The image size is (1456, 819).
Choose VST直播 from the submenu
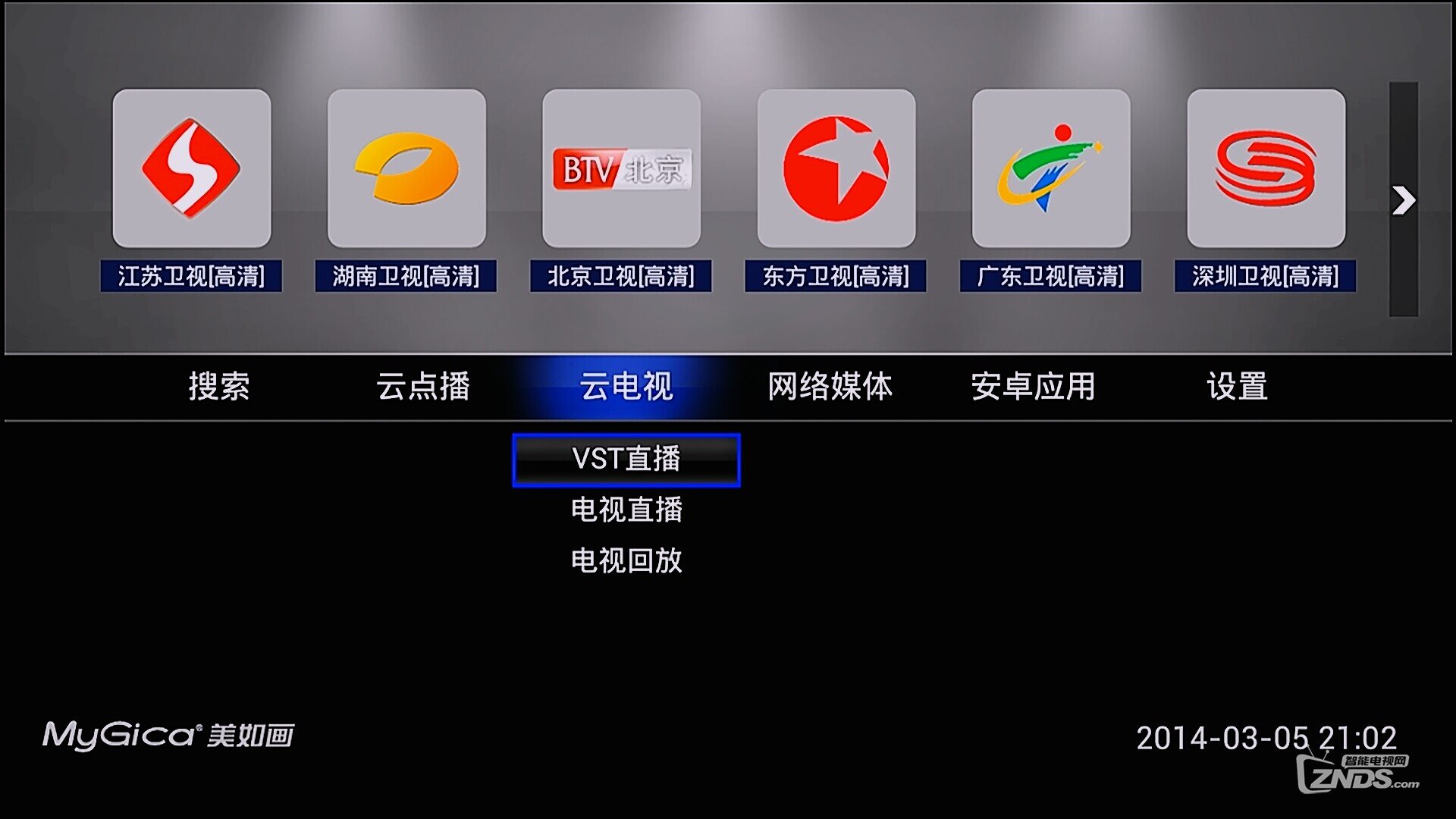[x=626, y=460]
